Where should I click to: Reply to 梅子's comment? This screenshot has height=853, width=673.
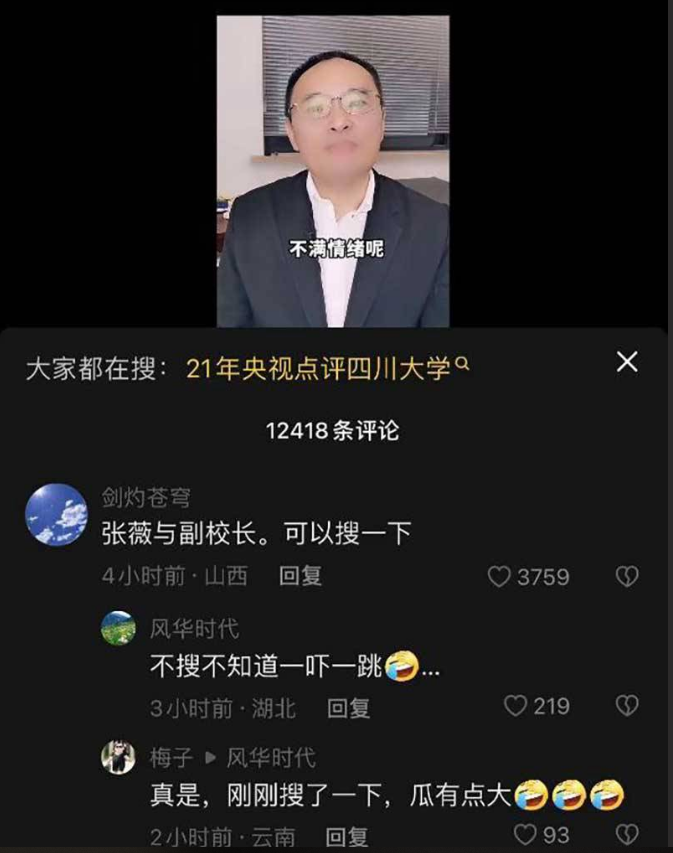(348, 836)
